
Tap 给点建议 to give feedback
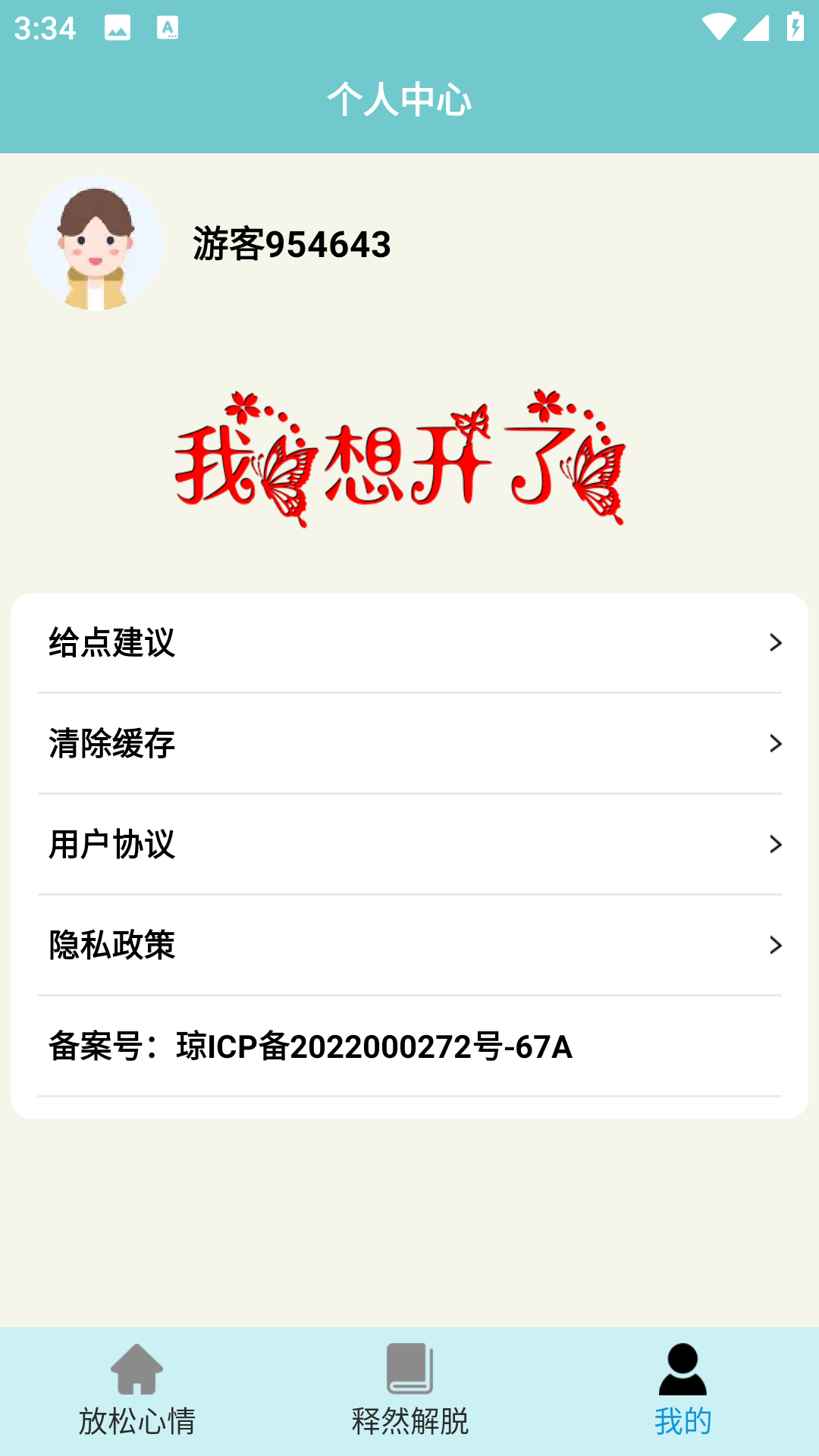pos(111,643)
